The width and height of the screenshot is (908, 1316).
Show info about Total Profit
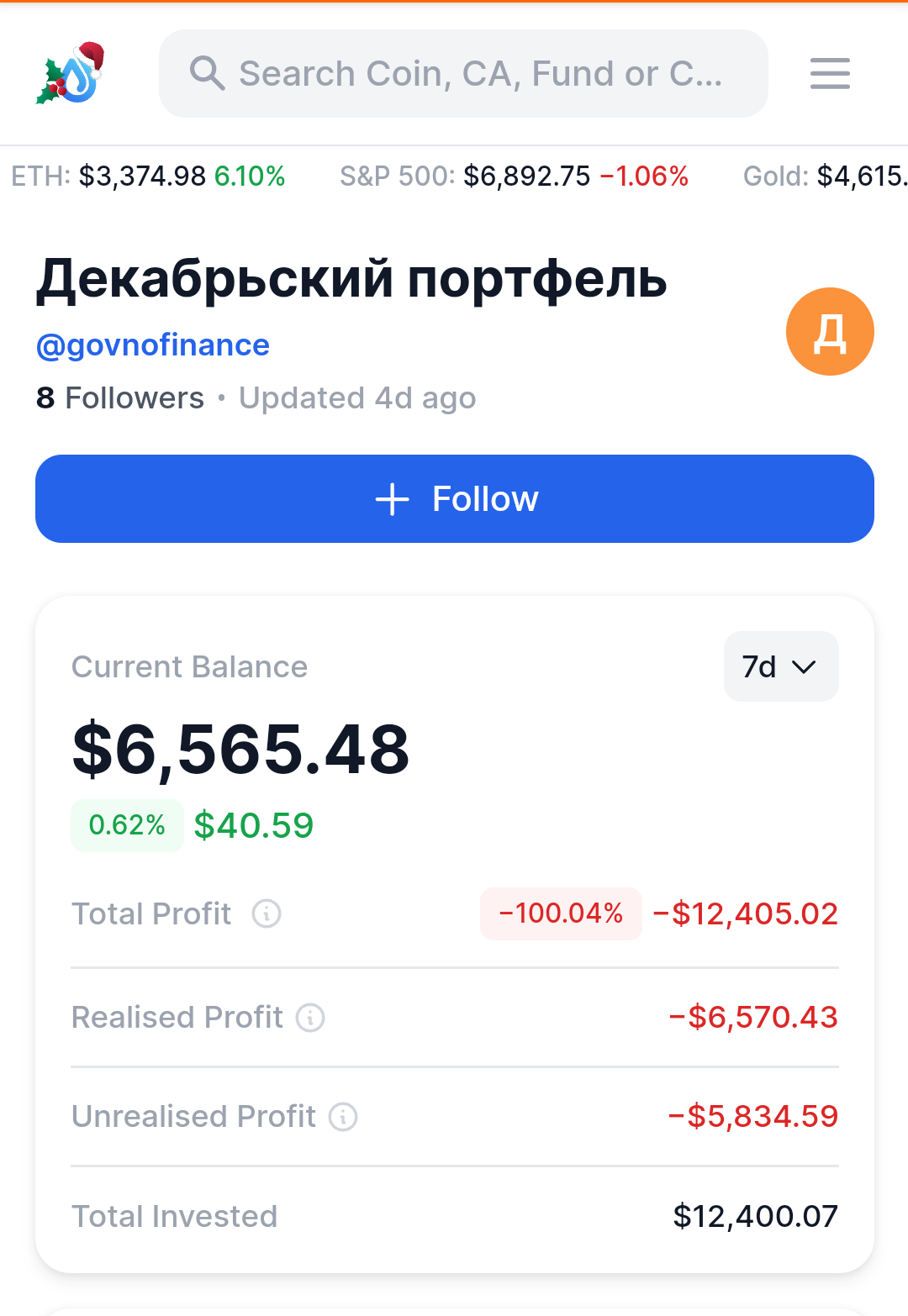[267, 913]
